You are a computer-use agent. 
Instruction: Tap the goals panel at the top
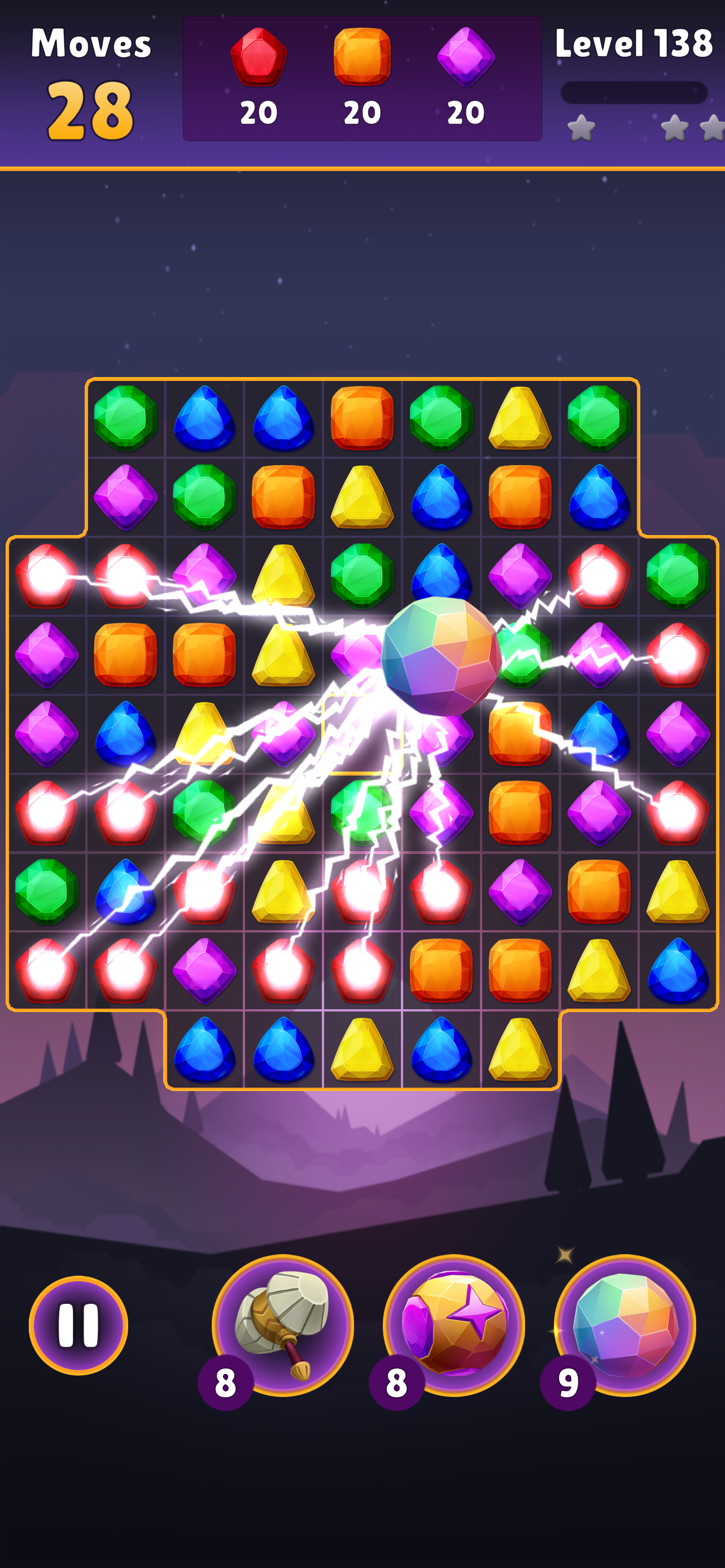coord(361,78)
